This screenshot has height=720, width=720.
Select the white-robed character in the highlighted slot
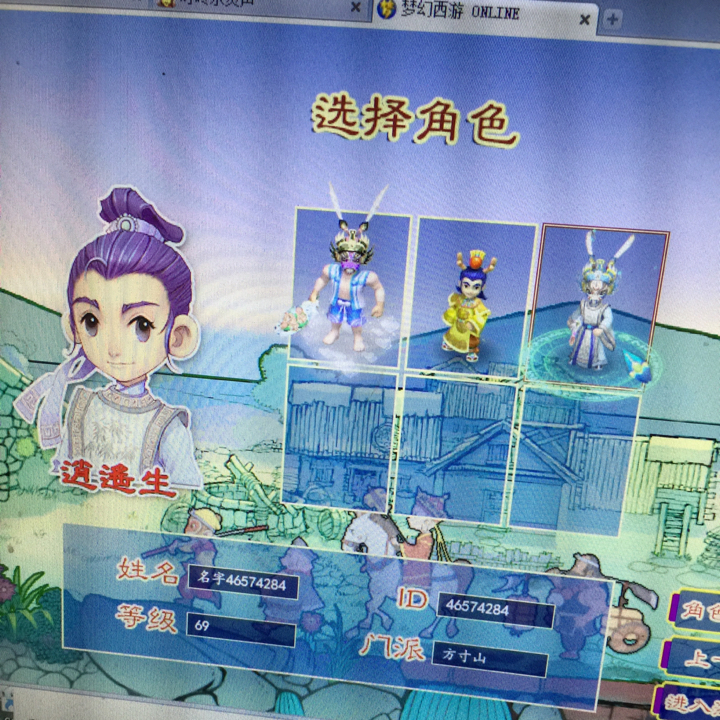click(597, 305)
